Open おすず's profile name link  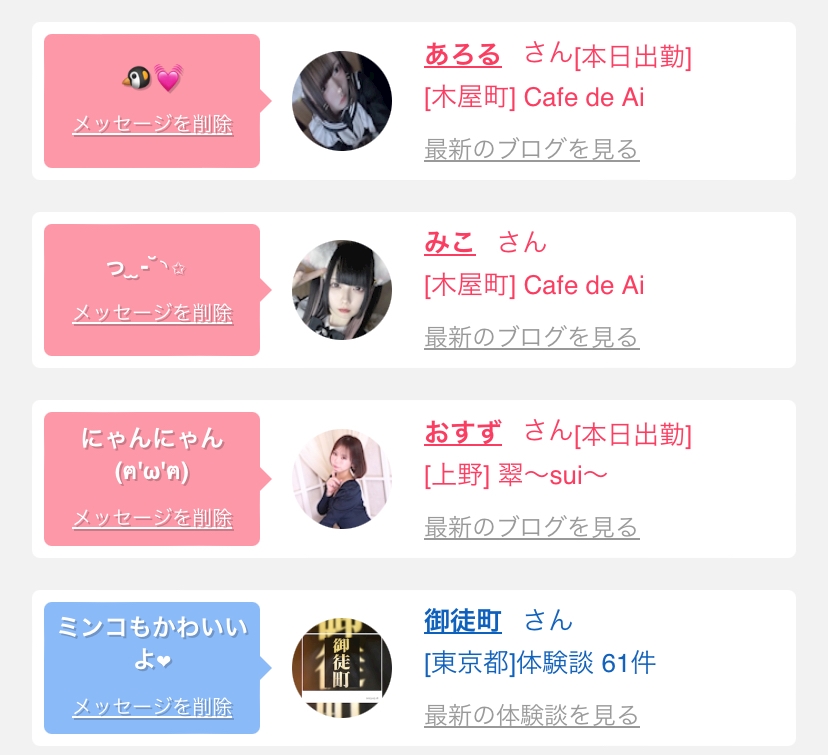pyautogui.click(x=463, y=432)
